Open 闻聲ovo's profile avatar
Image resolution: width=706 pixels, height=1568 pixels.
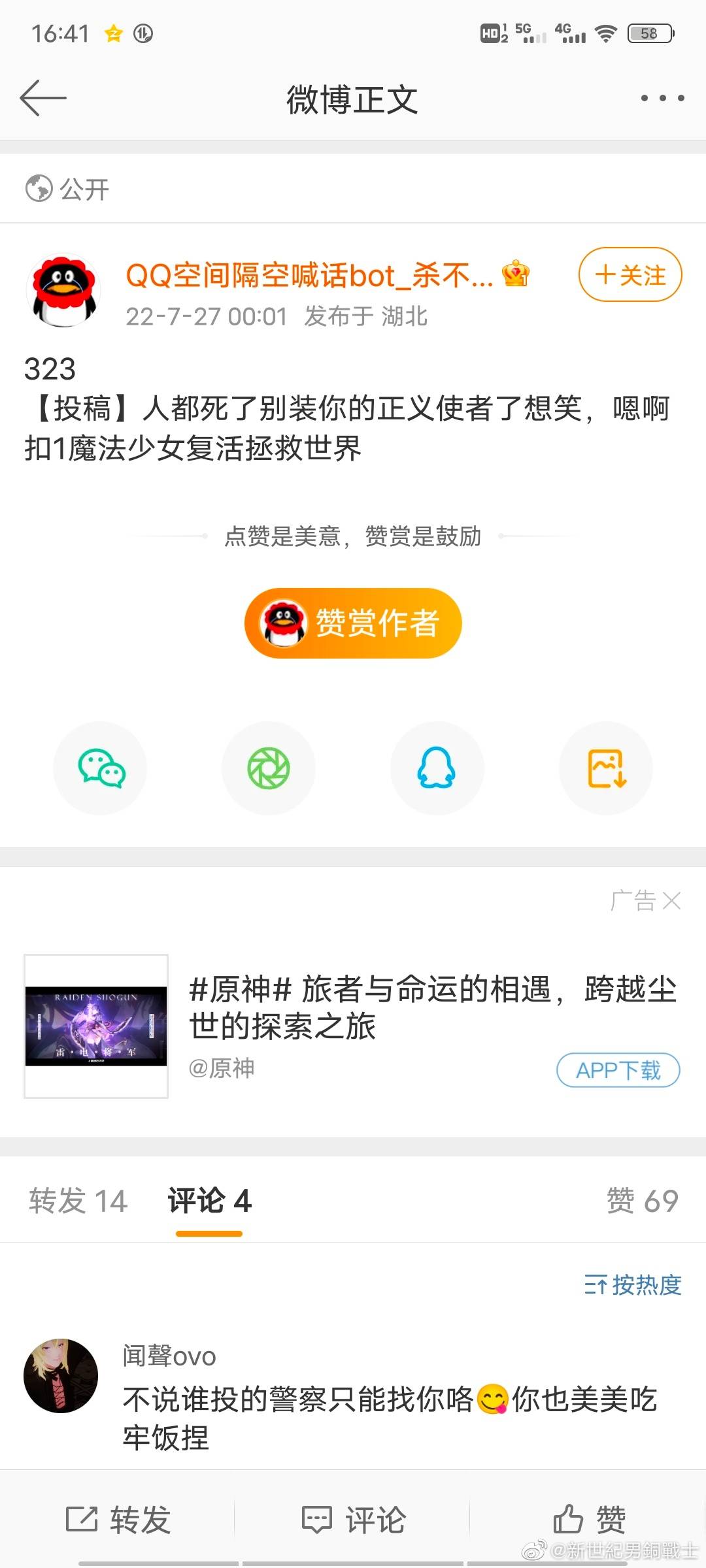tap(61, 1375)
